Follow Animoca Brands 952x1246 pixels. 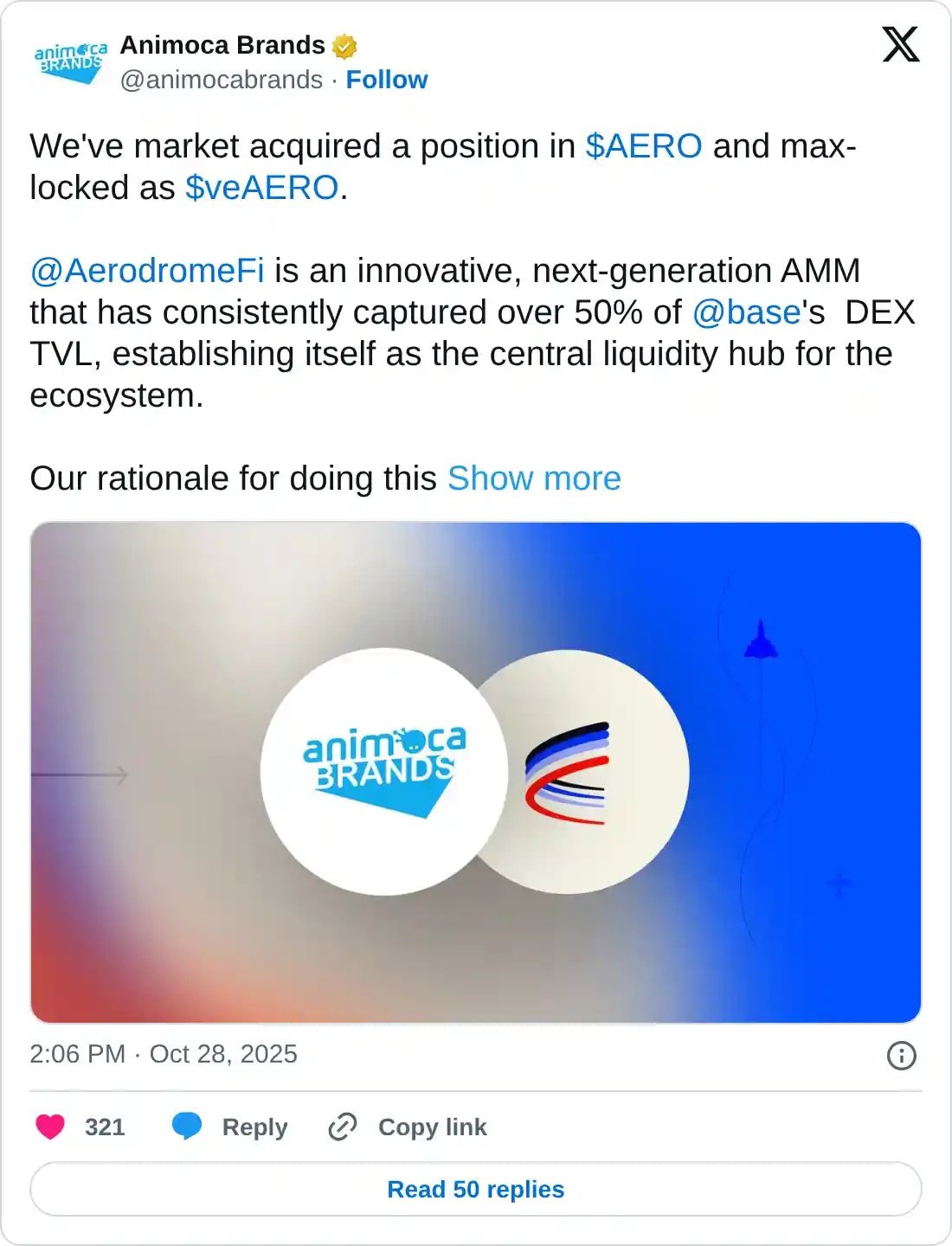[x=386, y=80]
